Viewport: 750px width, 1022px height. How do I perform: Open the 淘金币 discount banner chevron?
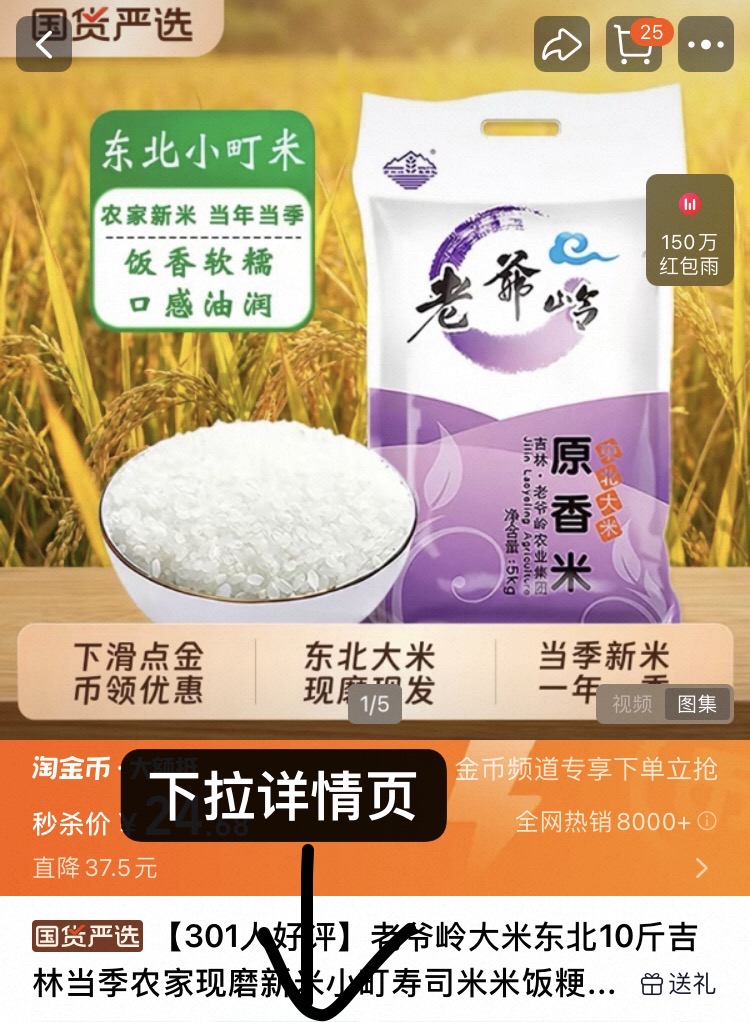[702, 867]
